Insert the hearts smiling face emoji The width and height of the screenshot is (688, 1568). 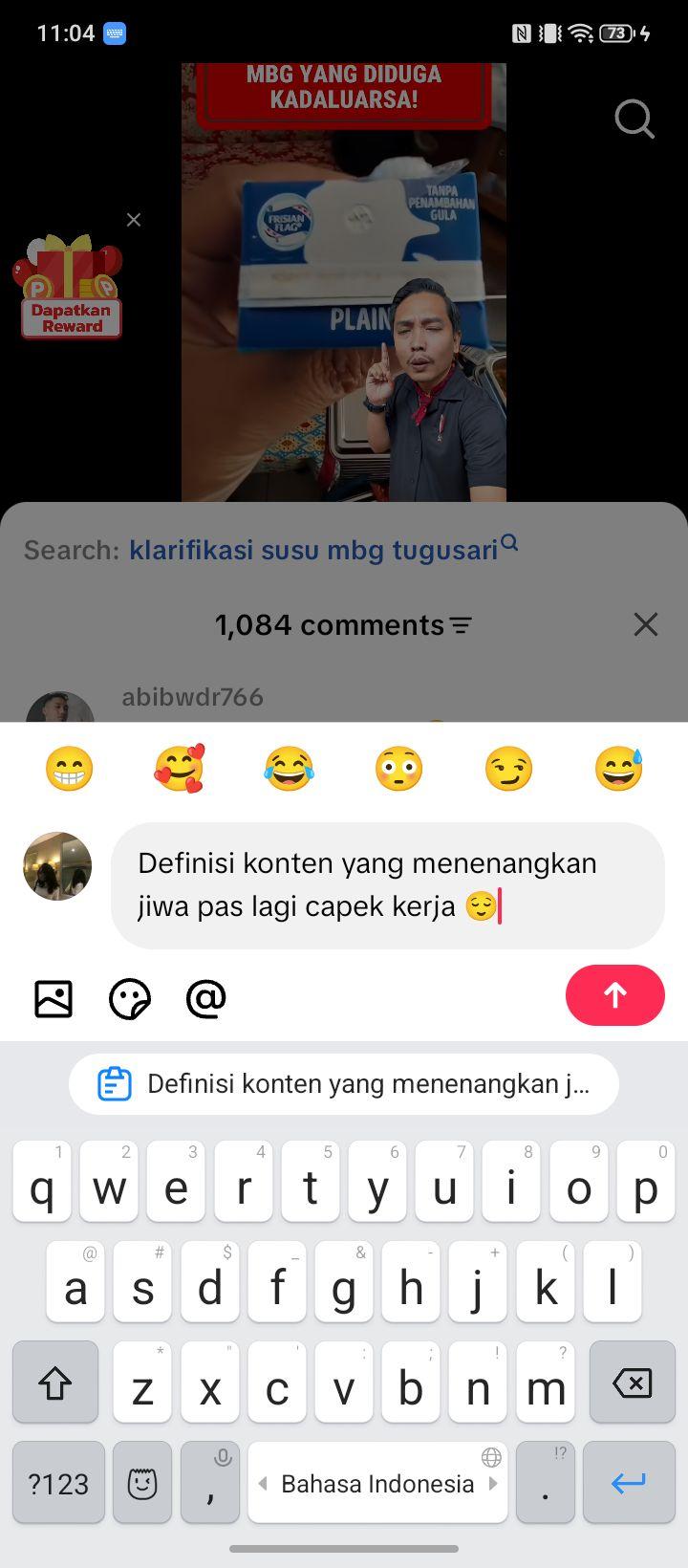180,769
